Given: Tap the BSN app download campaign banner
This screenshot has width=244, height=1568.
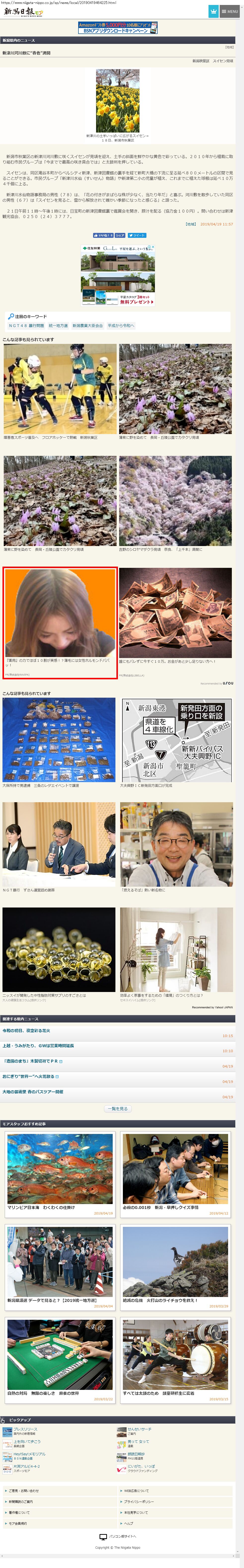Looking at the screenshot, I should 118,28.
